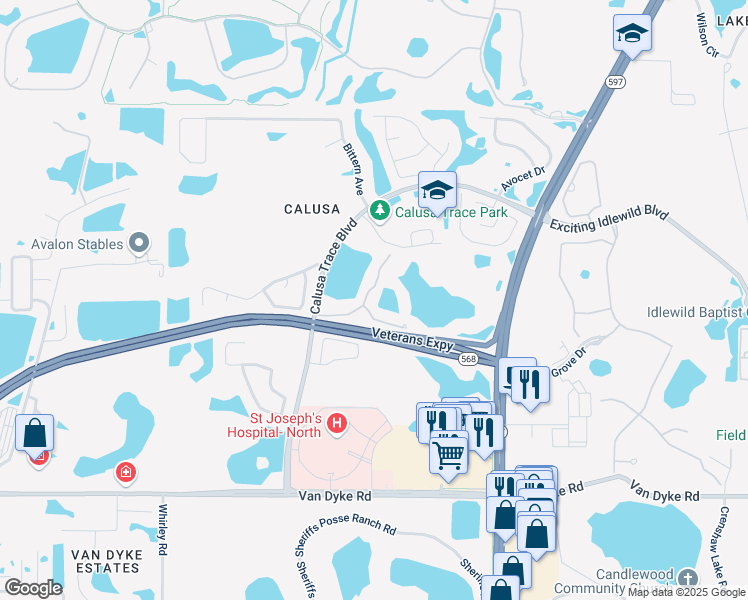
Task: Tap the Calusa Trace Park tree pin
Action: 379,211
